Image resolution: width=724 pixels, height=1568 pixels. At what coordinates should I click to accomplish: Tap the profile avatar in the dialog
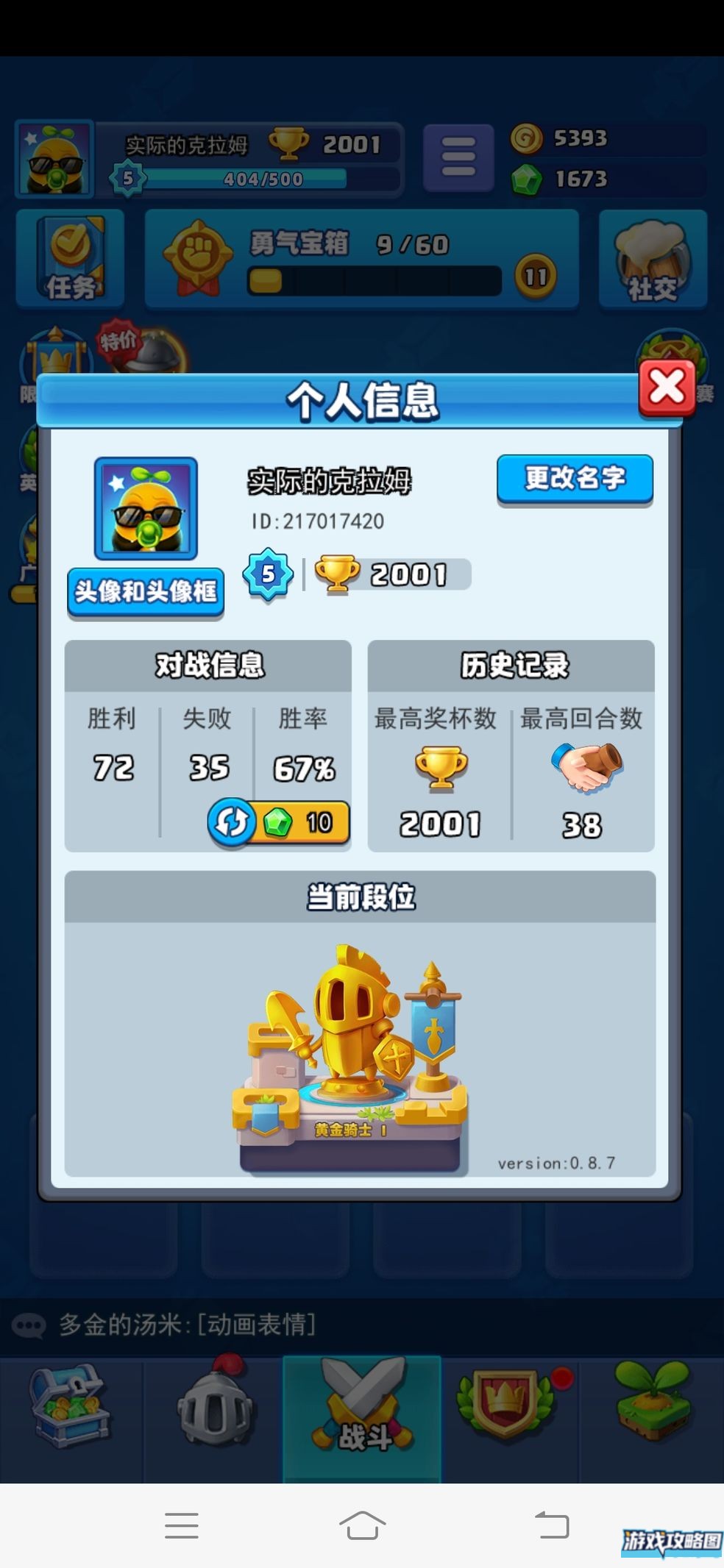tap(146, 509)
